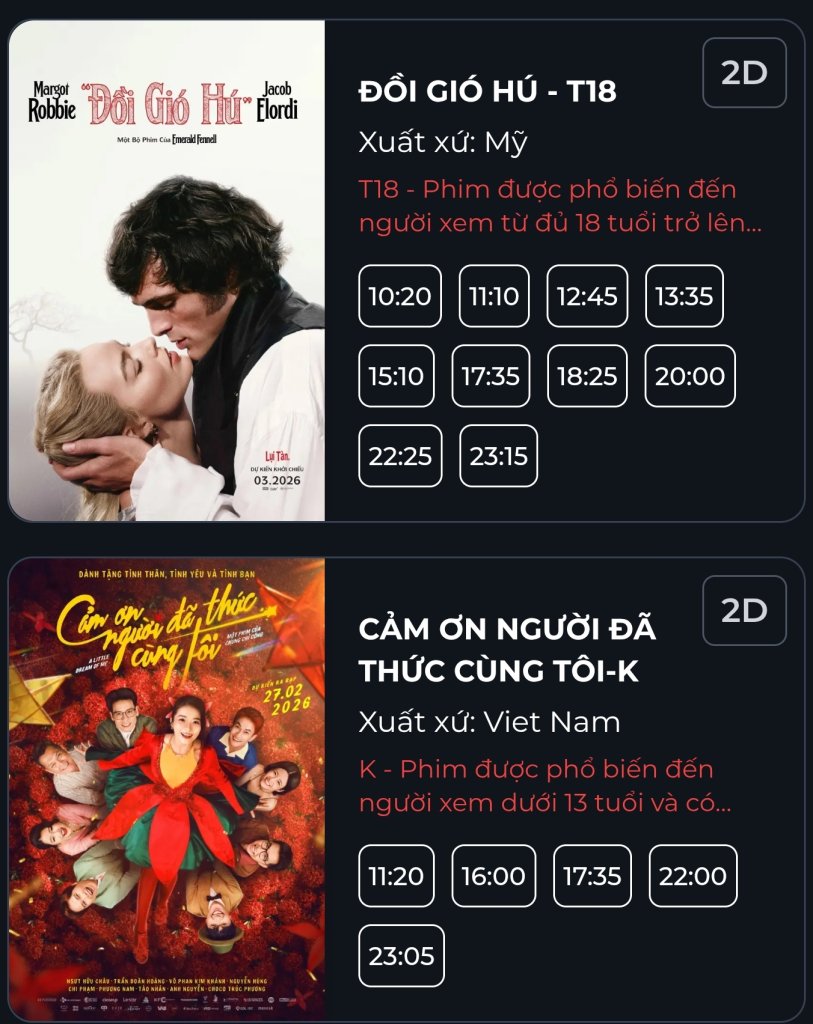Pick 17:35 for Cảm Ơn Người Đã Thức Cùng Tôi

click(x=592, y=876)
